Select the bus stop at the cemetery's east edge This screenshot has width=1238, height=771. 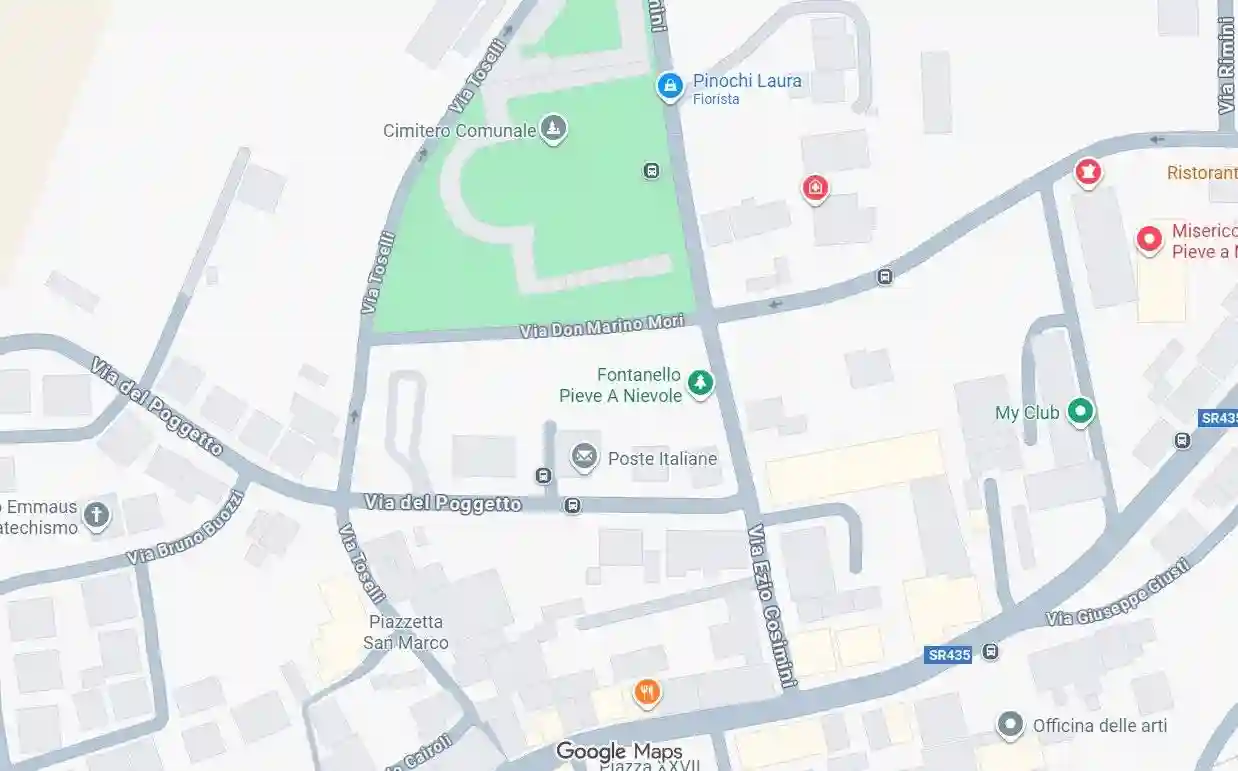[651, 171]
